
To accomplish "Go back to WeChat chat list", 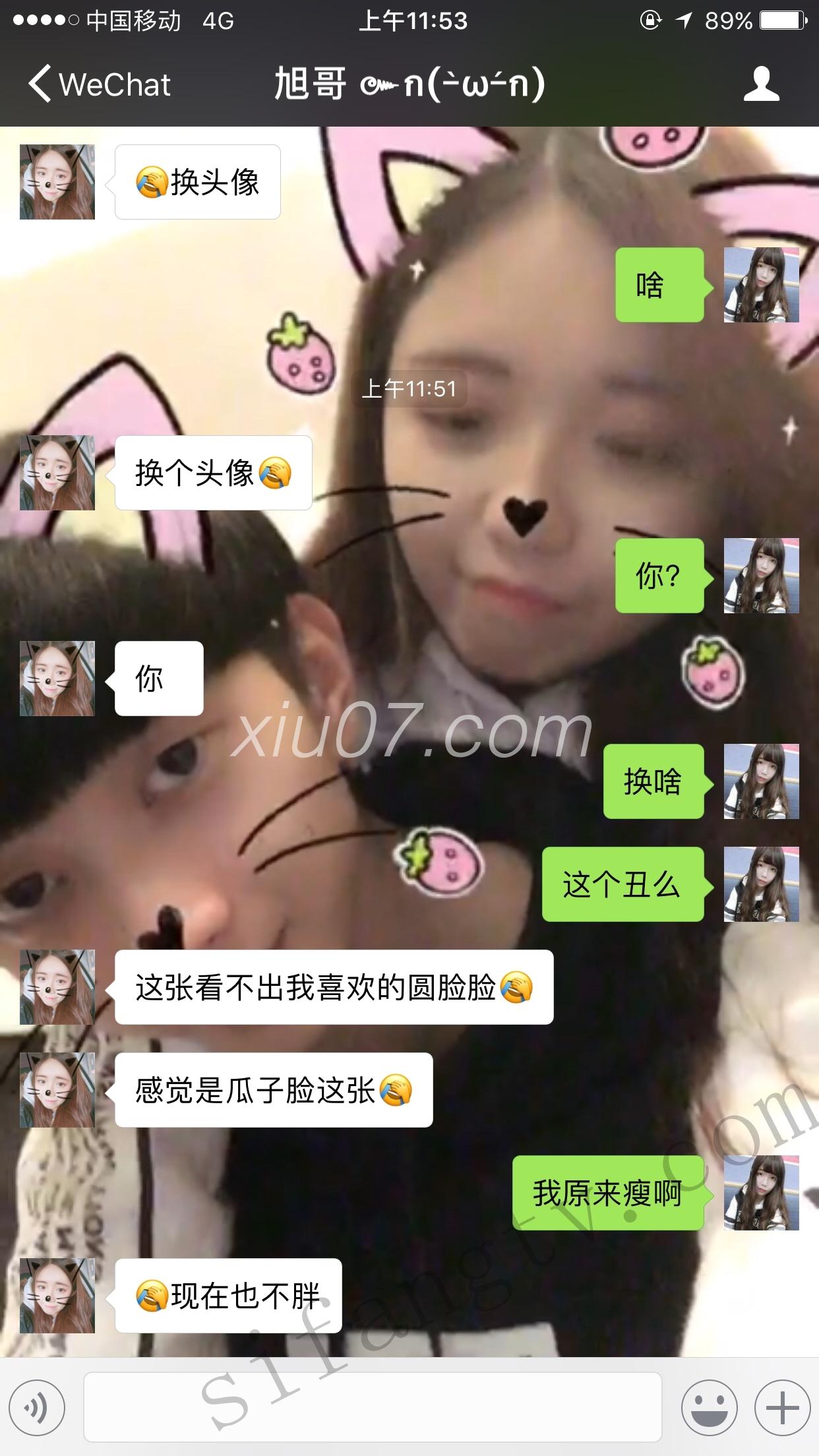I will [99, 84].
